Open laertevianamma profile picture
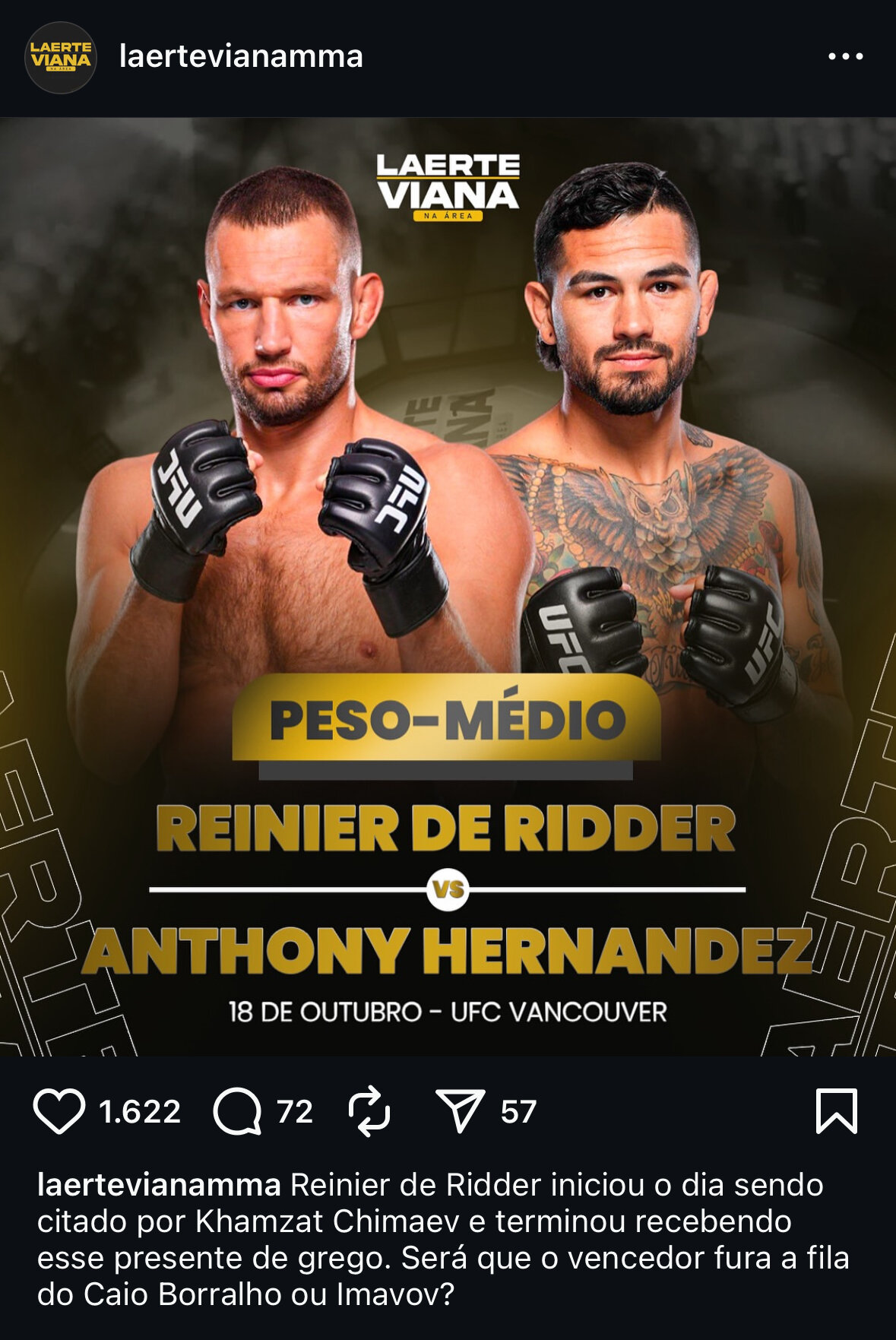Image resolution: width=896 pixels, height=1340 pixels. pyautogui.click(x=60, y=58)
